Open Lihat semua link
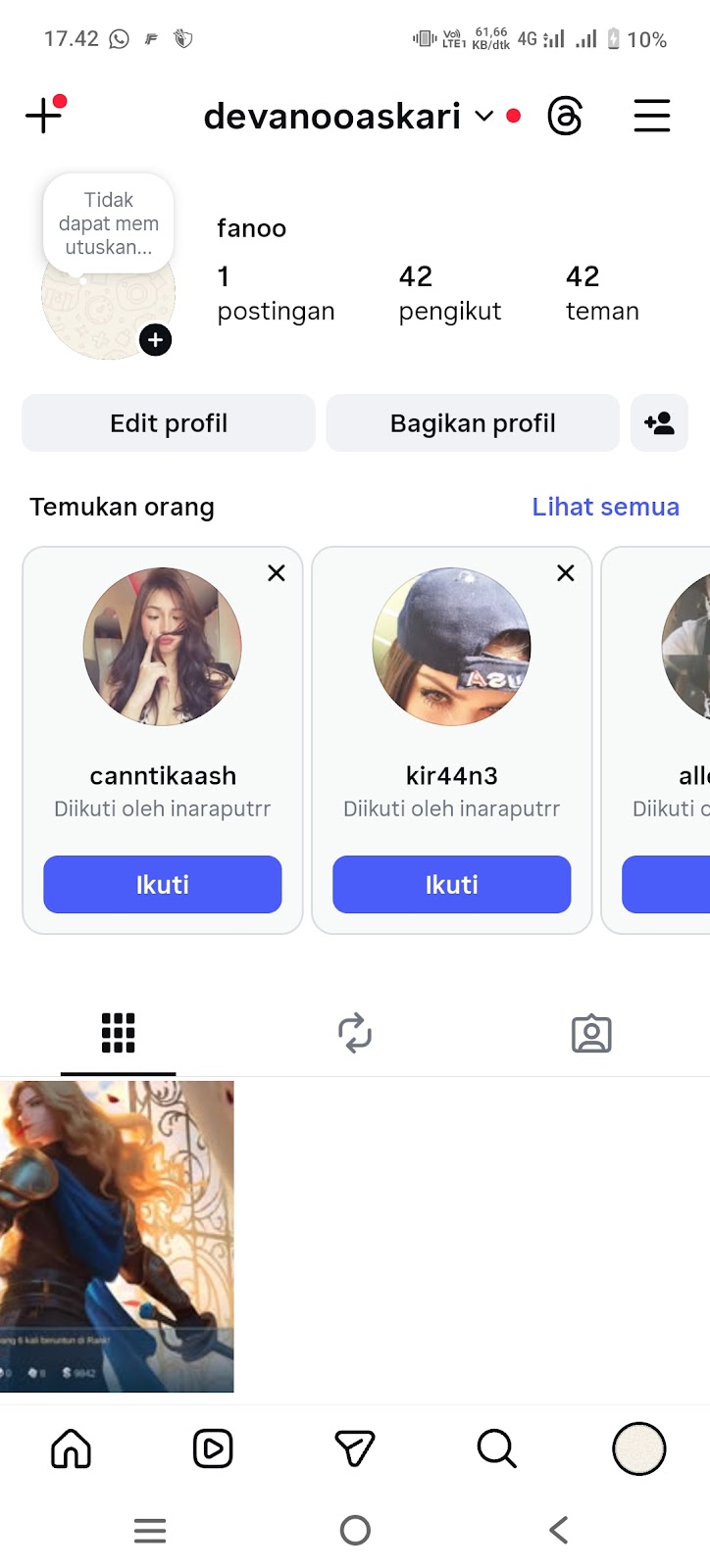 point(605,507)
